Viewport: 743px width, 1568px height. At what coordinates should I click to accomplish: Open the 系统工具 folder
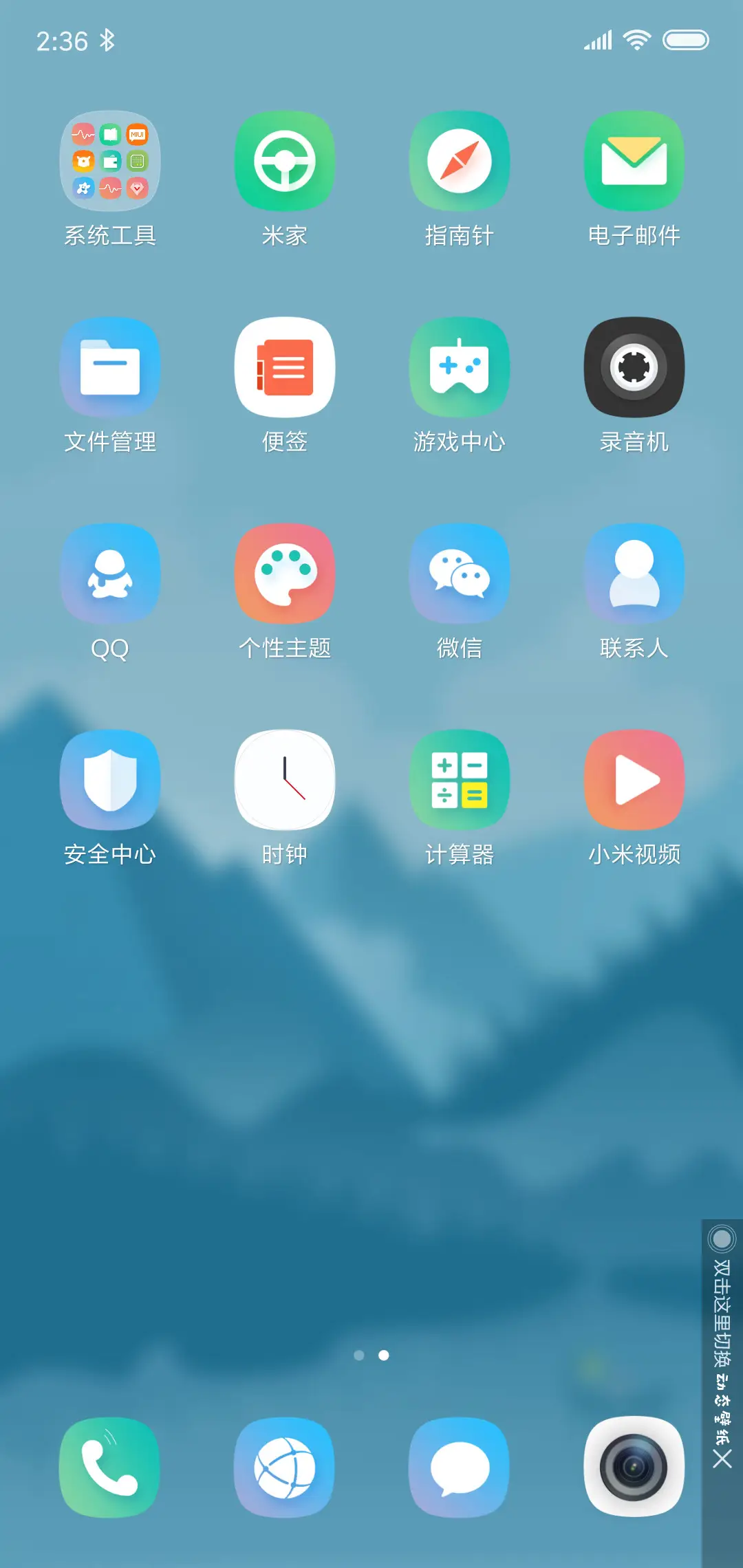click(x=110, y=160)
